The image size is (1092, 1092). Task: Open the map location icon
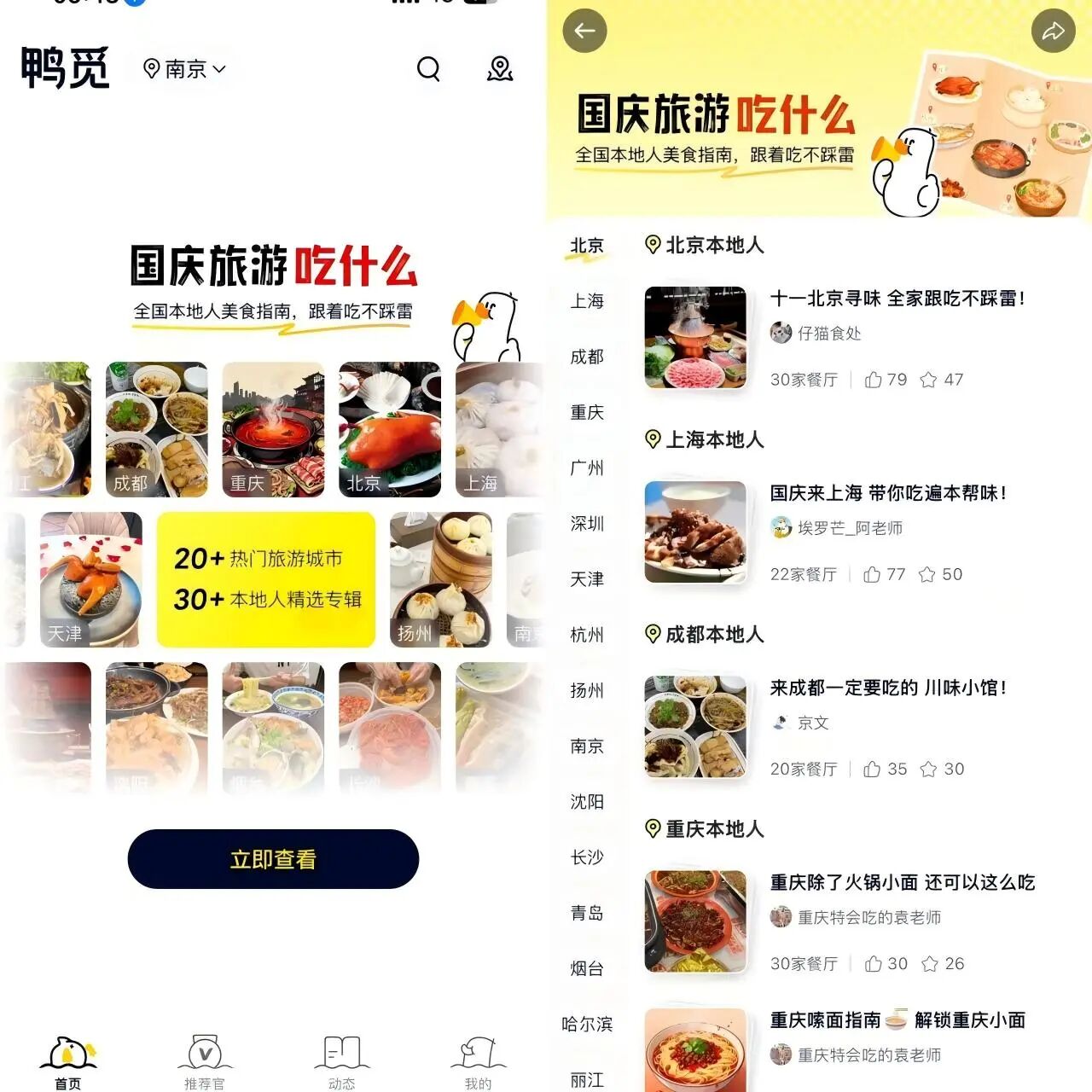point(500,69)
